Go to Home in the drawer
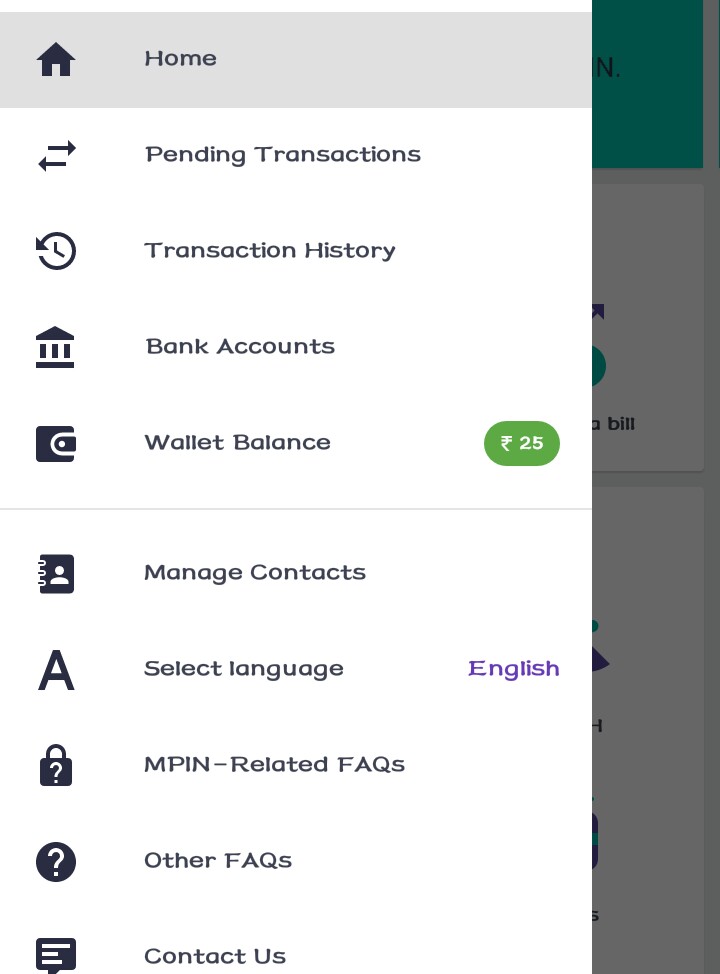Screen dimensions: 720x974 pyautogui.click(x=180, y=59)
